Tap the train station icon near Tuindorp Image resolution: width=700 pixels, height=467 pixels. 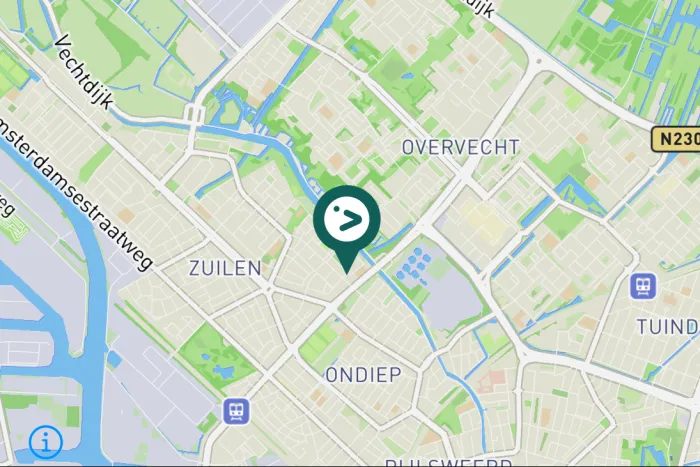tap(643, 287)
